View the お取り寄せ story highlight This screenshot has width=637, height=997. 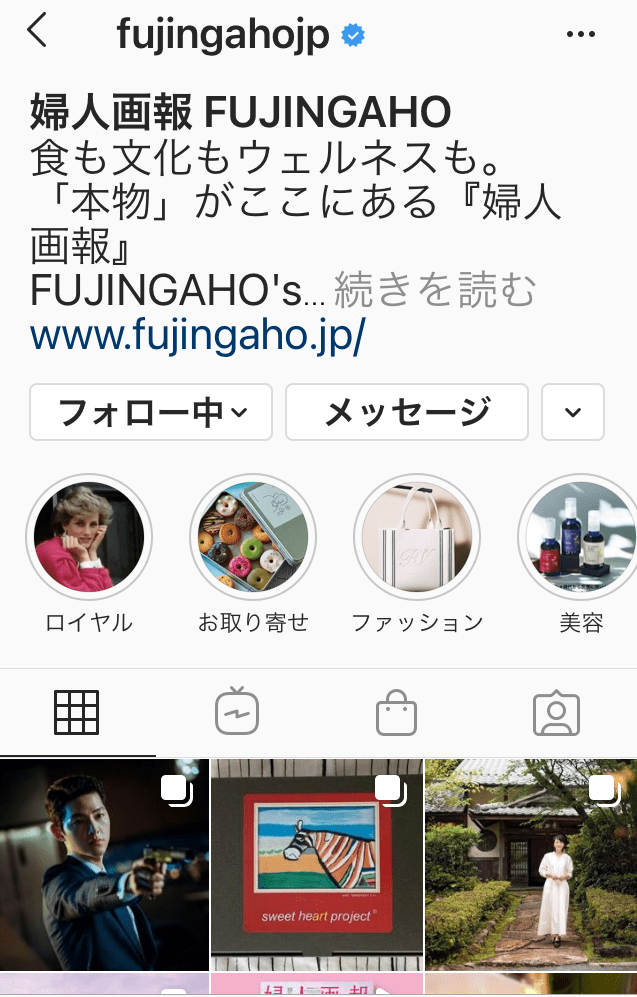253,537
